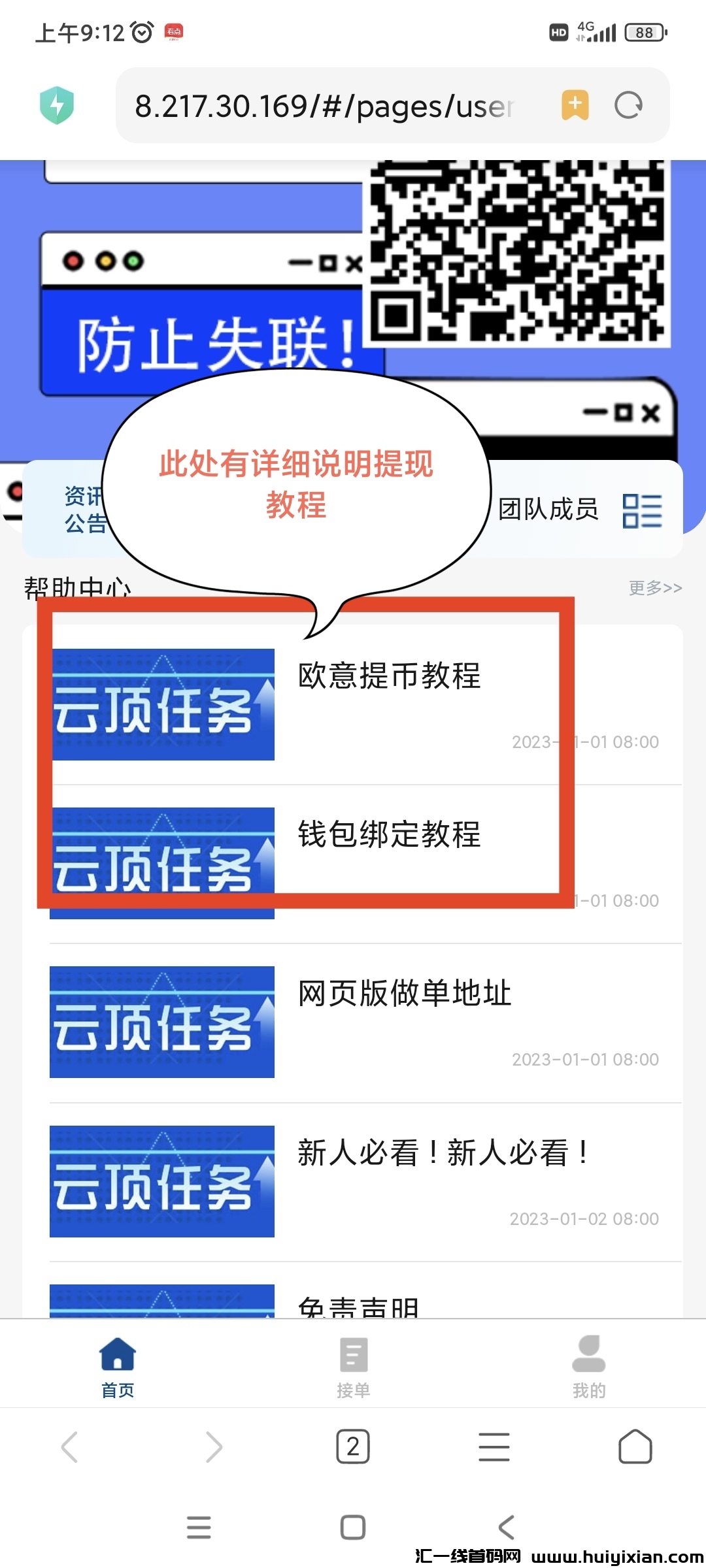Viewport: 706px width, 1568px height.
Task: Open the browser shield security icon
Action: coord(57,105)
